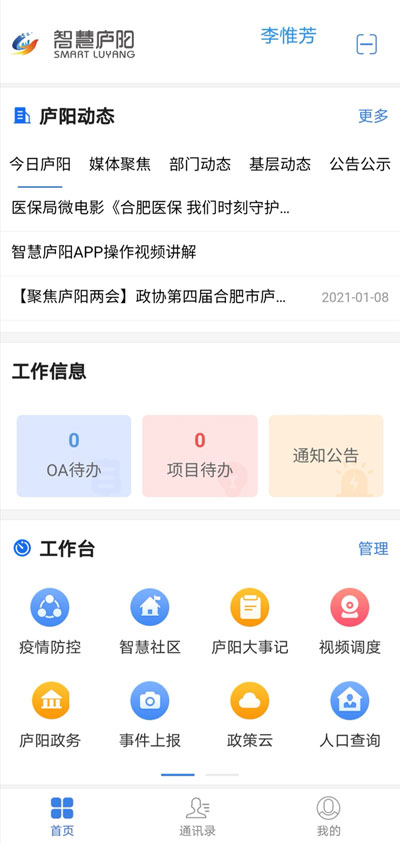400x844 pixels.
Task: Open 人口查询 in the workbench
Action: (350, 715)
